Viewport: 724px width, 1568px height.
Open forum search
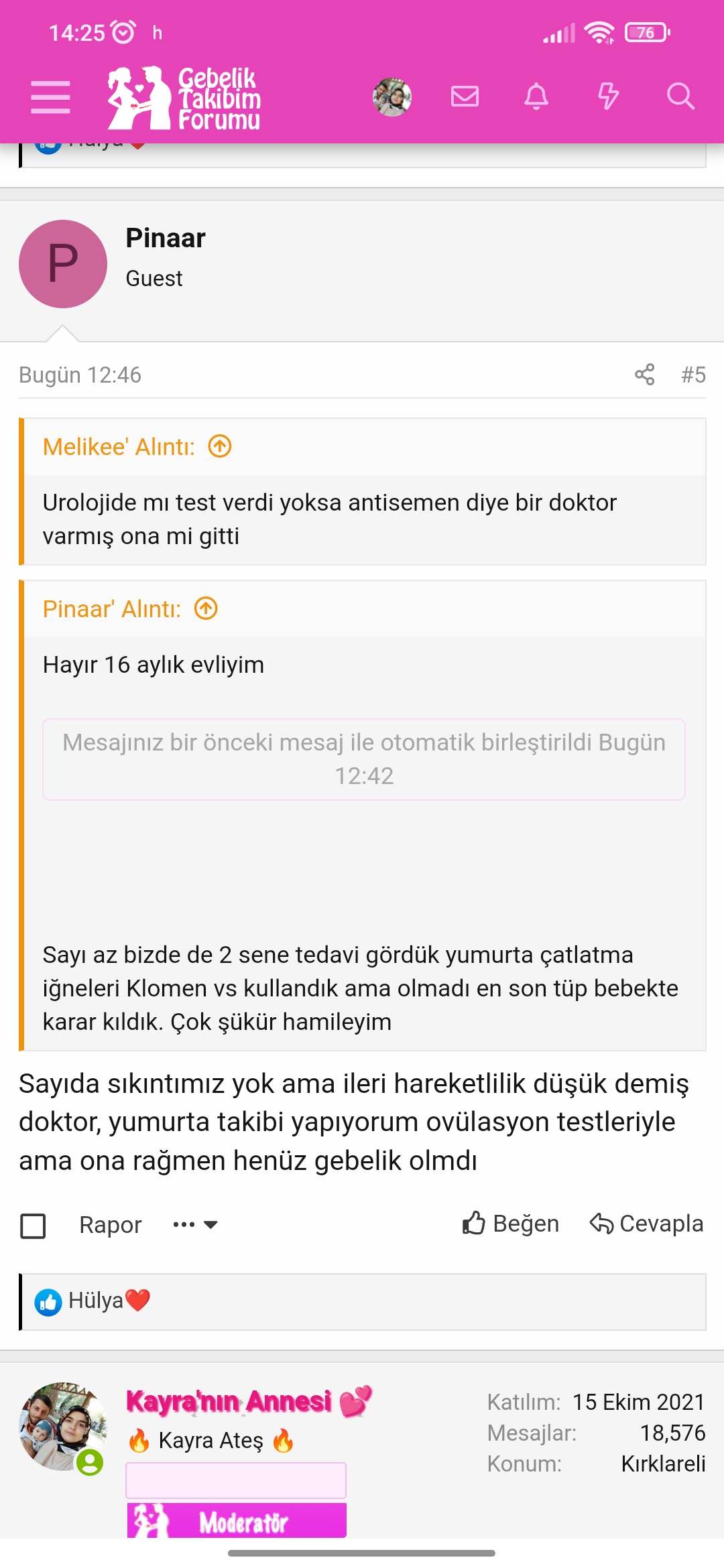[x=680, y=96]
